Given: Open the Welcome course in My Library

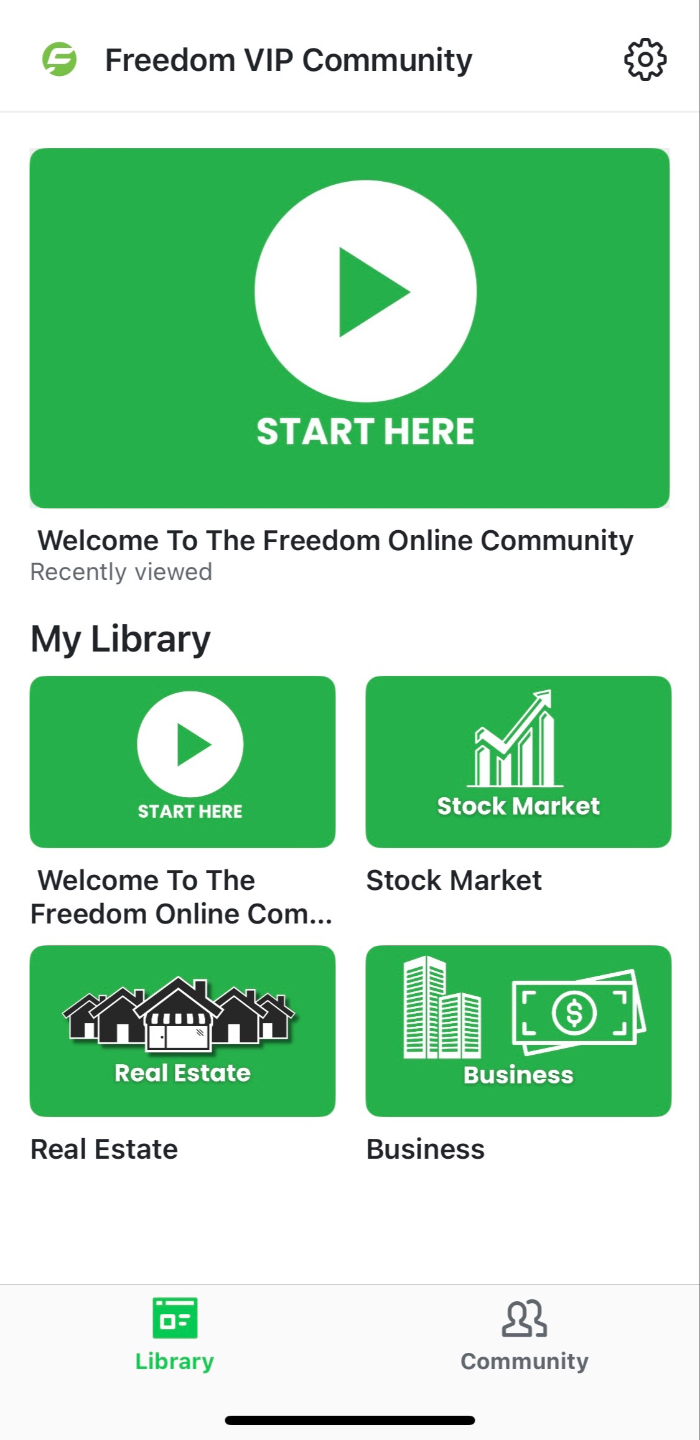Looking at the screenshot, I should tap(183, 762).
